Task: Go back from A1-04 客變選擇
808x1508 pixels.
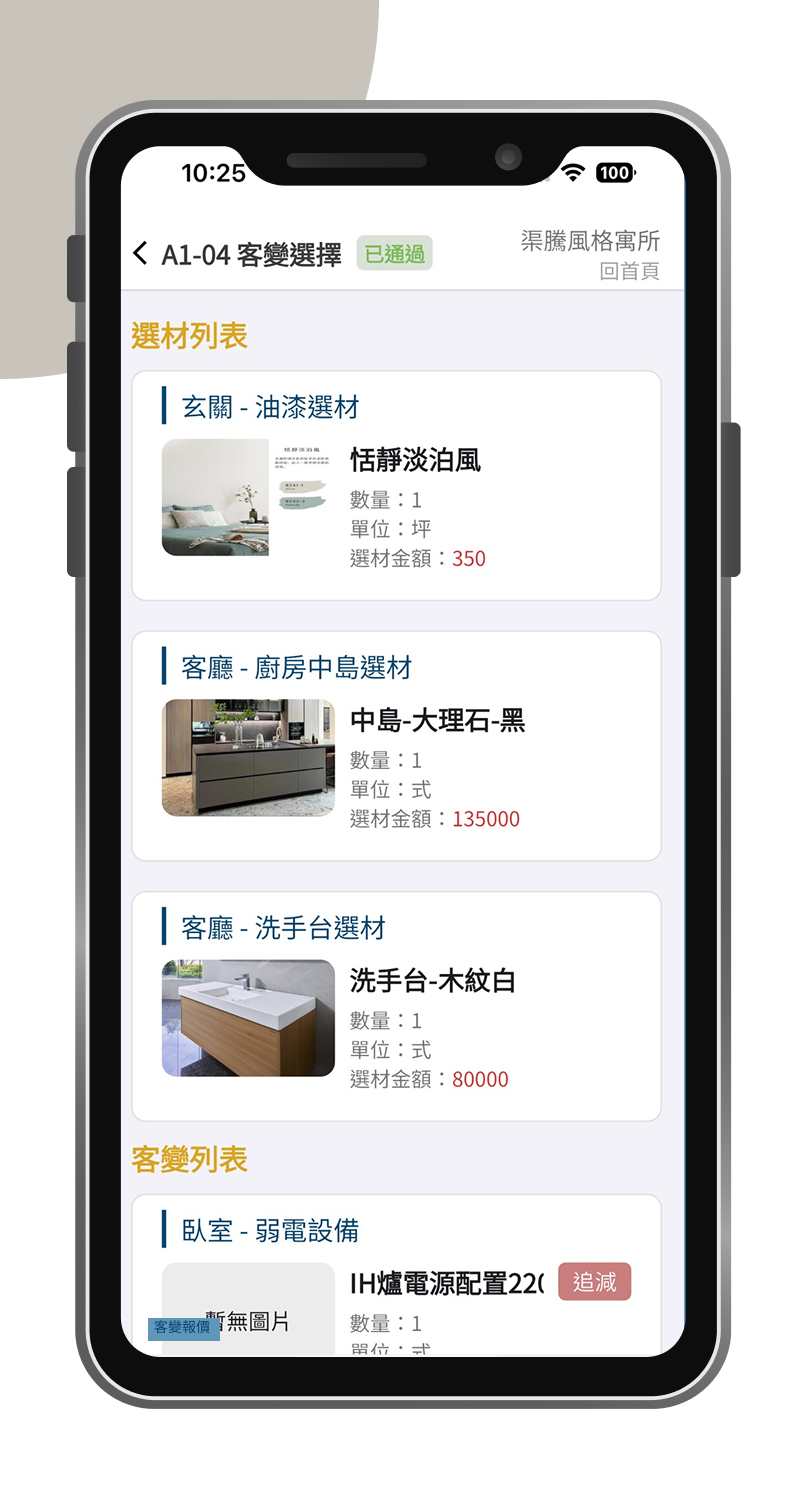Action: [x=140, y=254]
